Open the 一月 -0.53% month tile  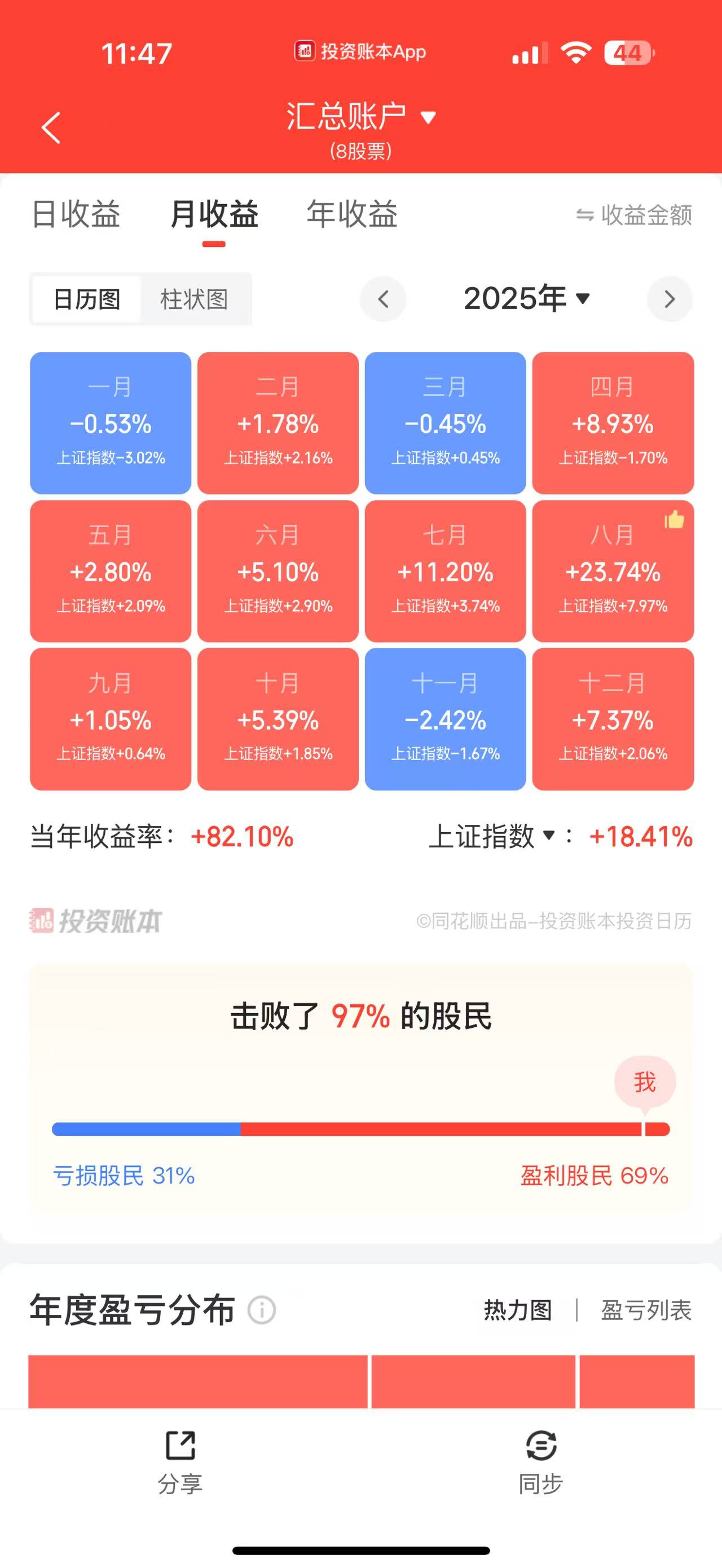pos(110,422)
